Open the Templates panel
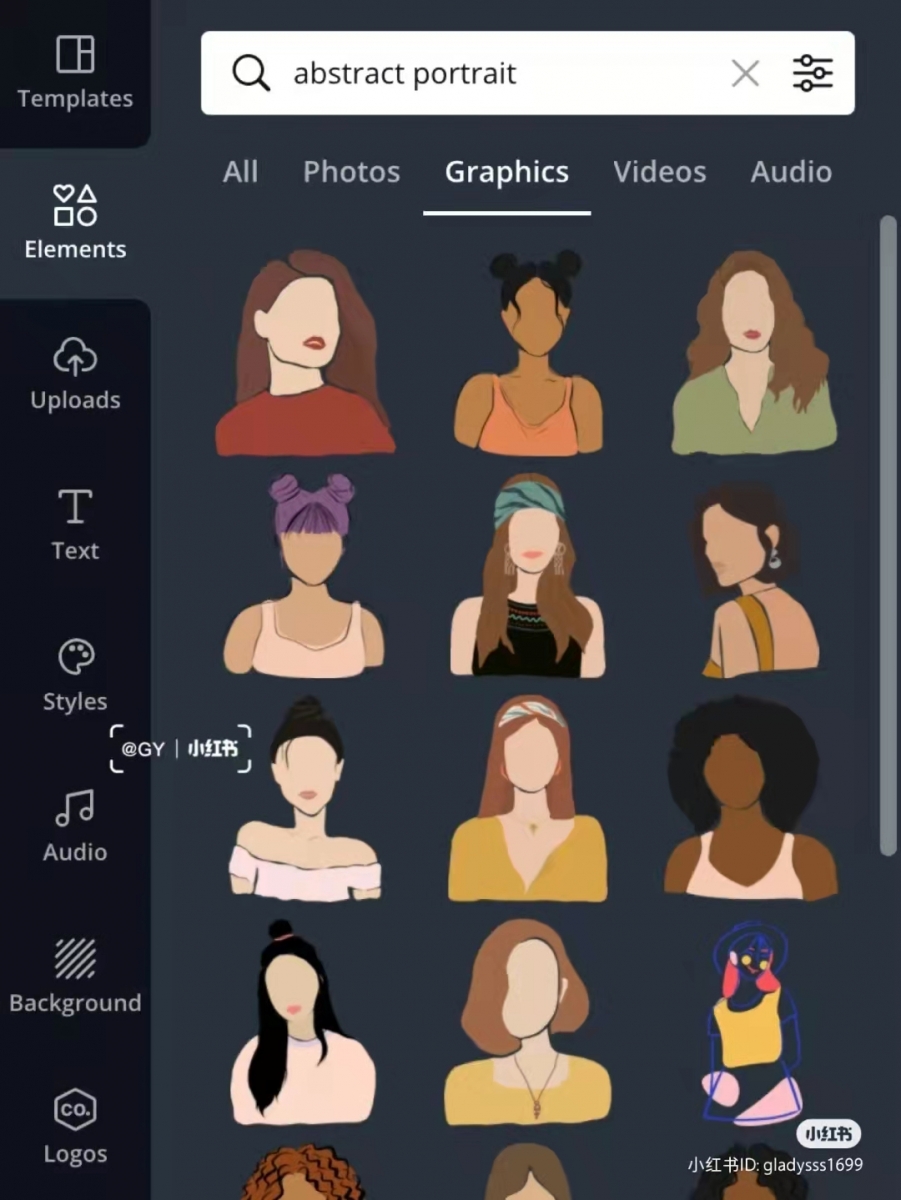 (75, 72)
